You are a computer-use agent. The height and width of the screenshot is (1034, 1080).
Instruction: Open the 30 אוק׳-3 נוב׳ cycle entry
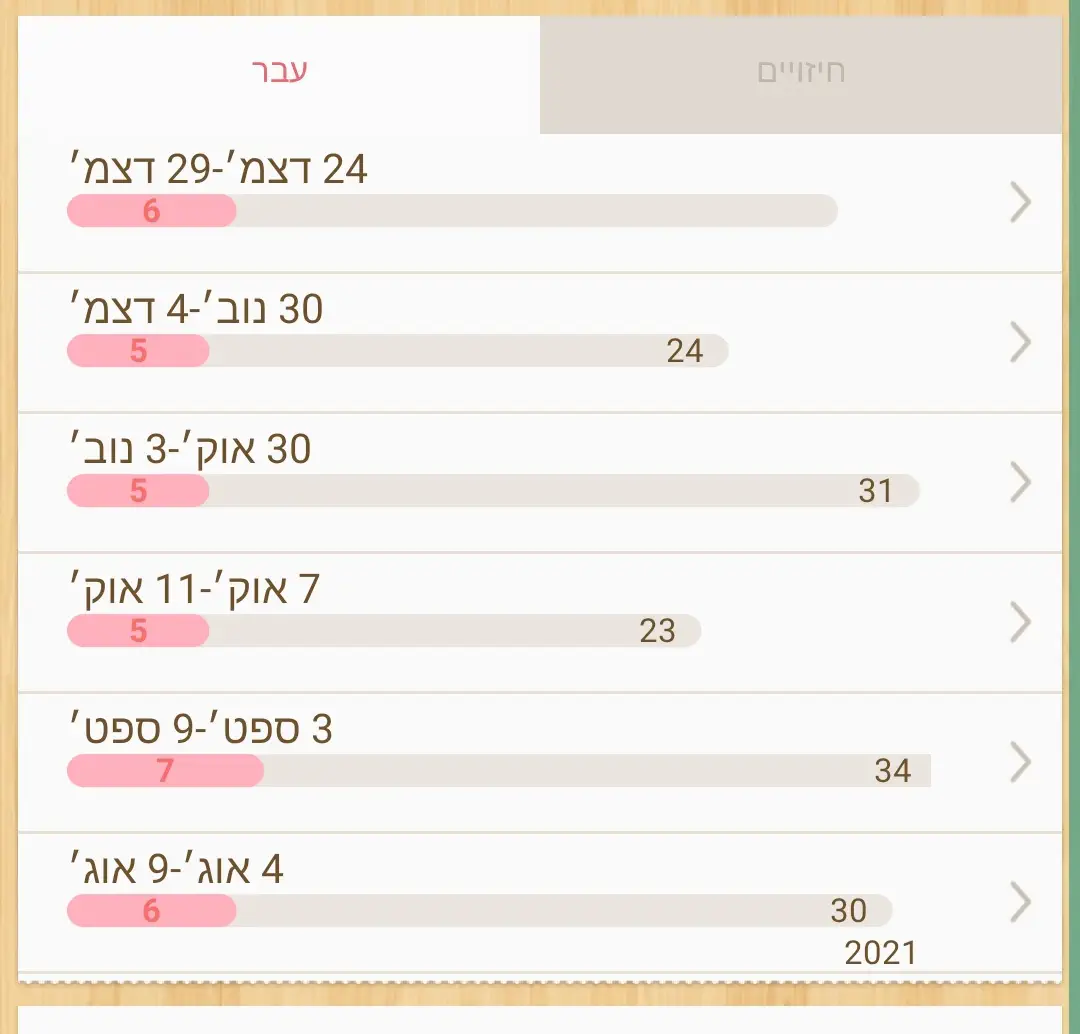tap(540, 482)
